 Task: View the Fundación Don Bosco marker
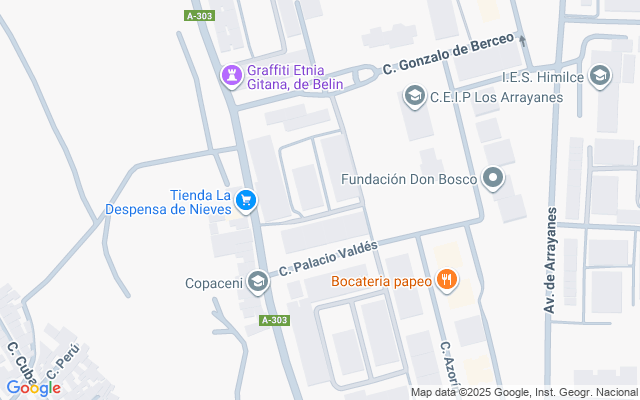tap(492, 180)
